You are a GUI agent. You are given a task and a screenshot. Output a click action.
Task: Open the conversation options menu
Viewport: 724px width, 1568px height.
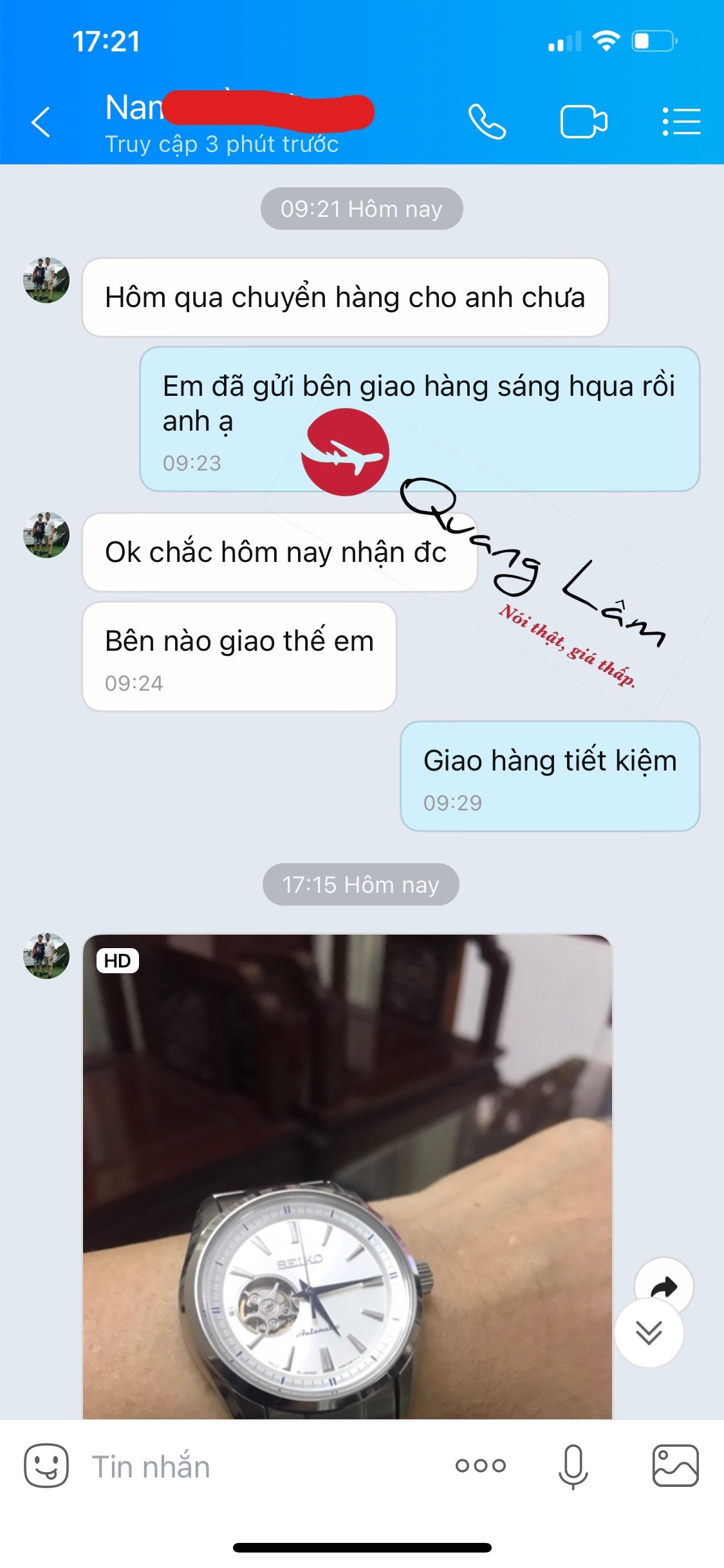682,122
